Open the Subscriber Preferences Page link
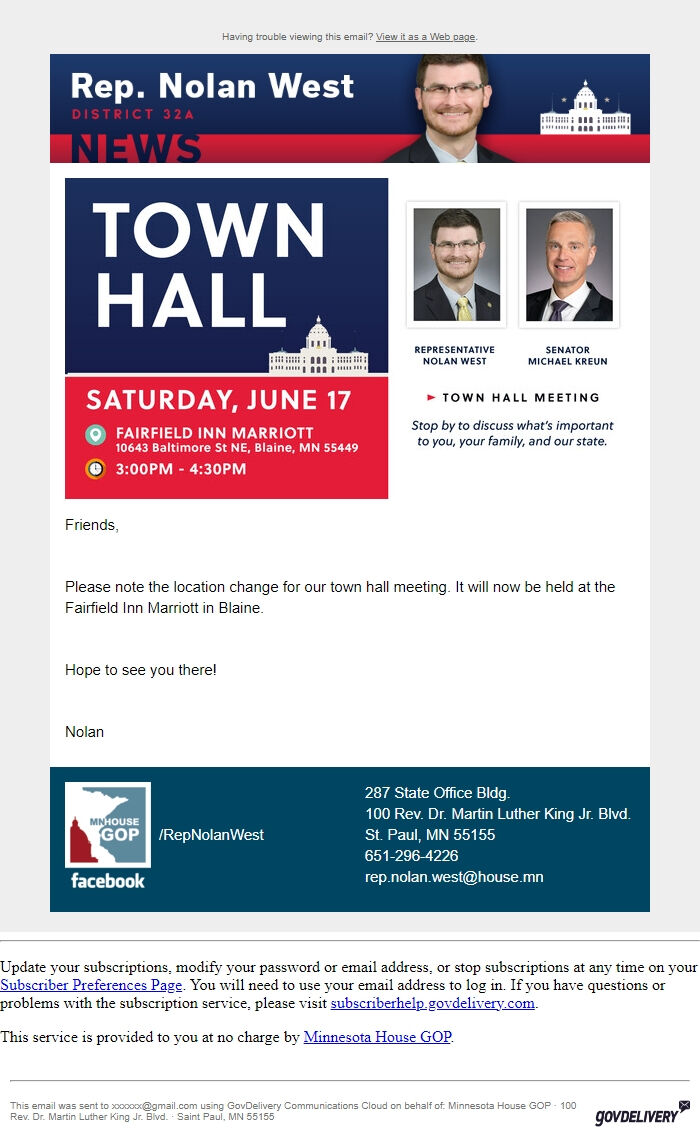Image resolution: width=700 pixels, height=1133 pixels. coord(91,985)
